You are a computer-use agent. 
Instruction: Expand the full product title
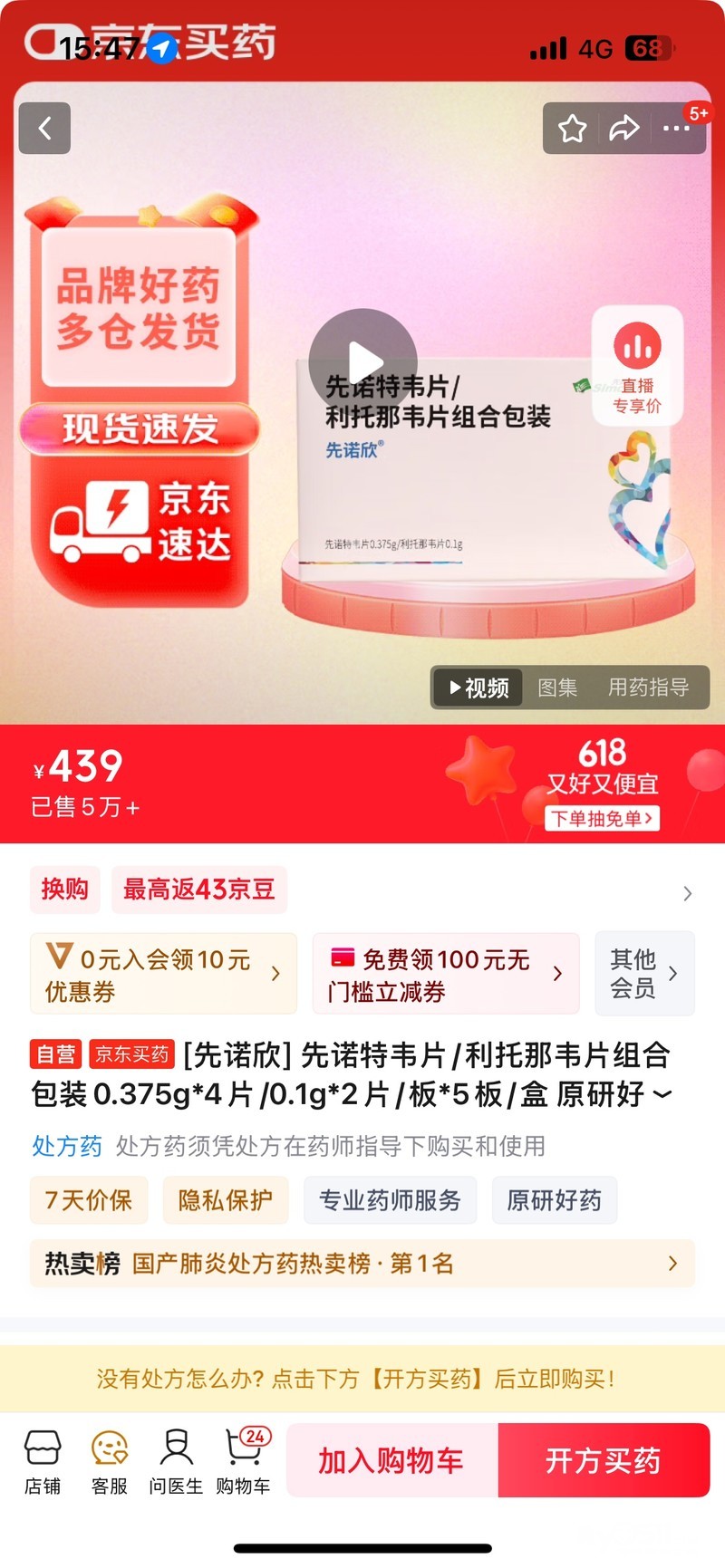664,1094
